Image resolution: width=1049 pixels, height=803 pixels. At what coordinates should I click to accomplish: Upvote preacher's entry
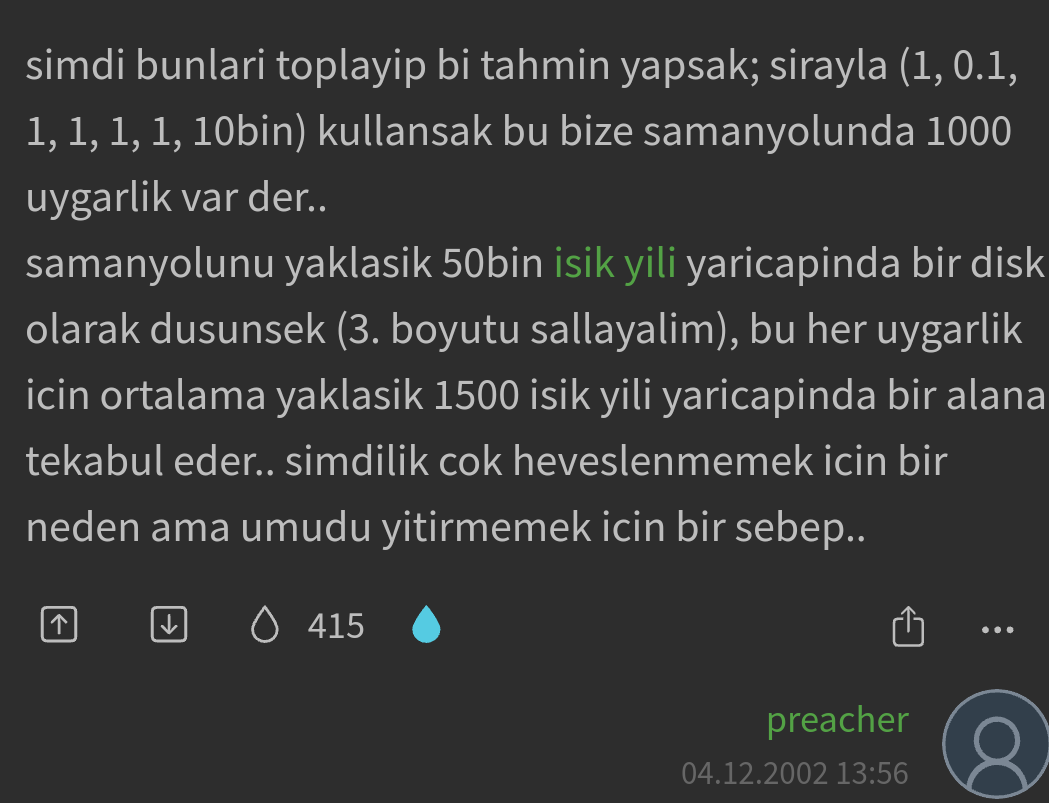(59, 626)
